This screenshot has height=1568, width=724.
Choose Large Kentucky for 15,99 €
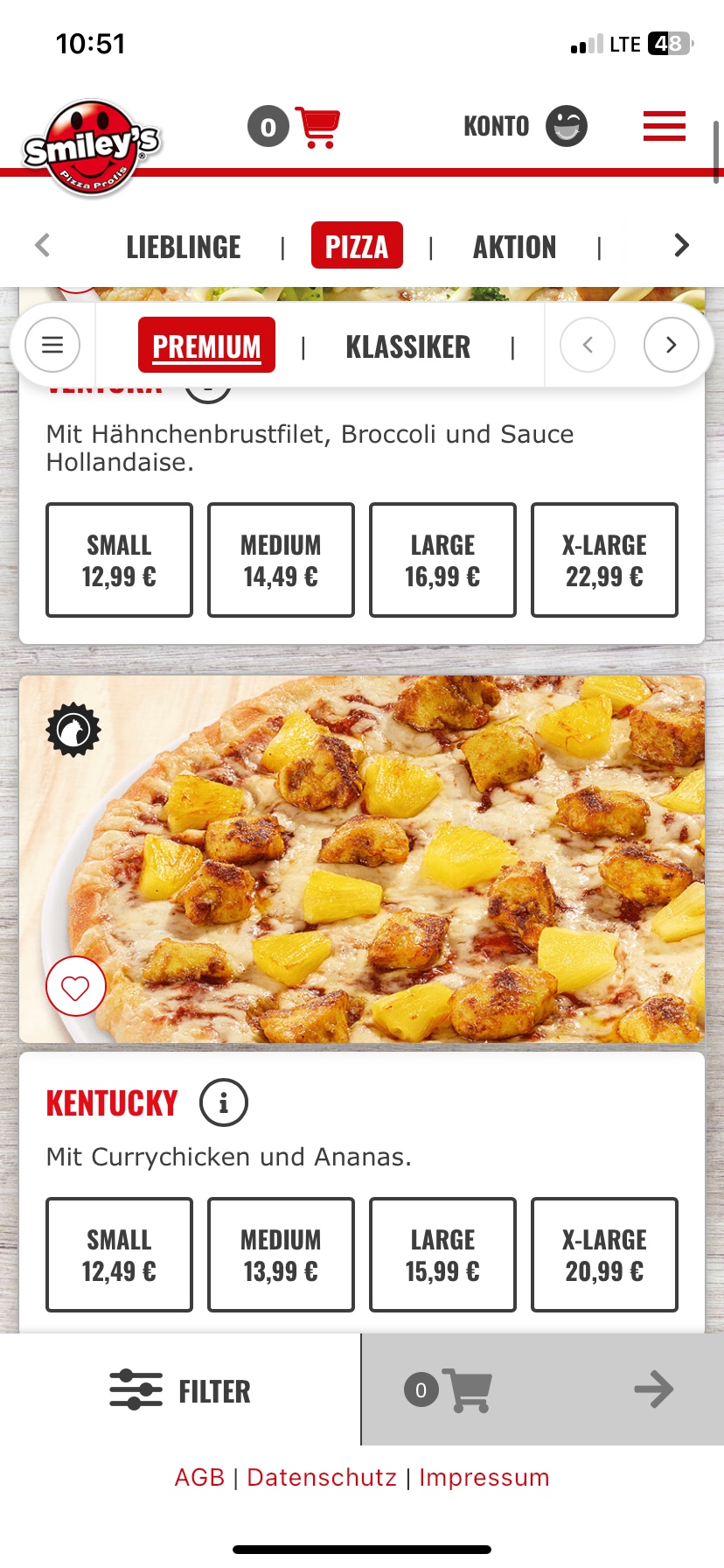coord(442,1255)
